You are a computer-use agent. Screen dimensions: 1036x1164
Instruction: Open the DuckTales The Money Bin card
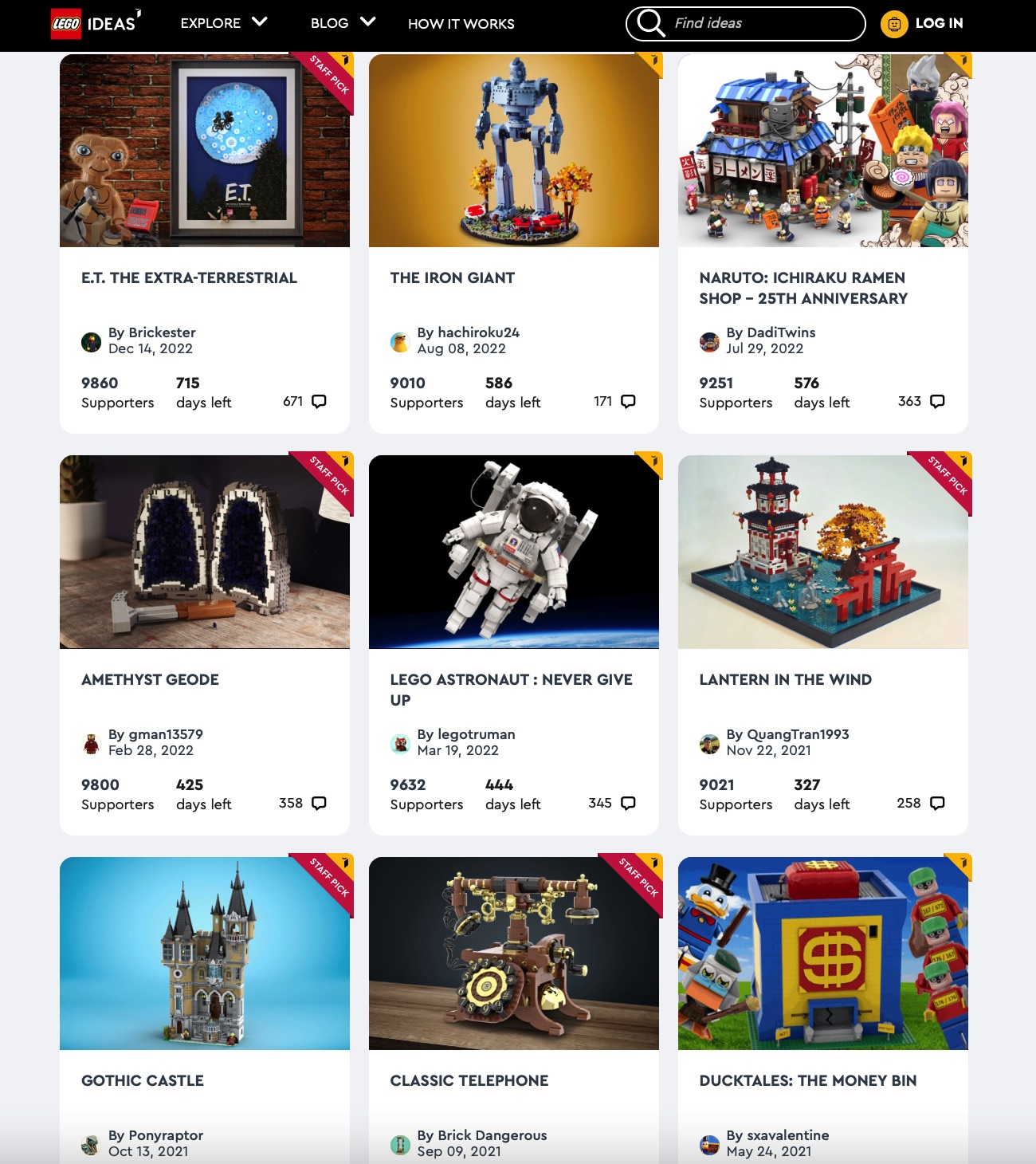(807, 1080)
